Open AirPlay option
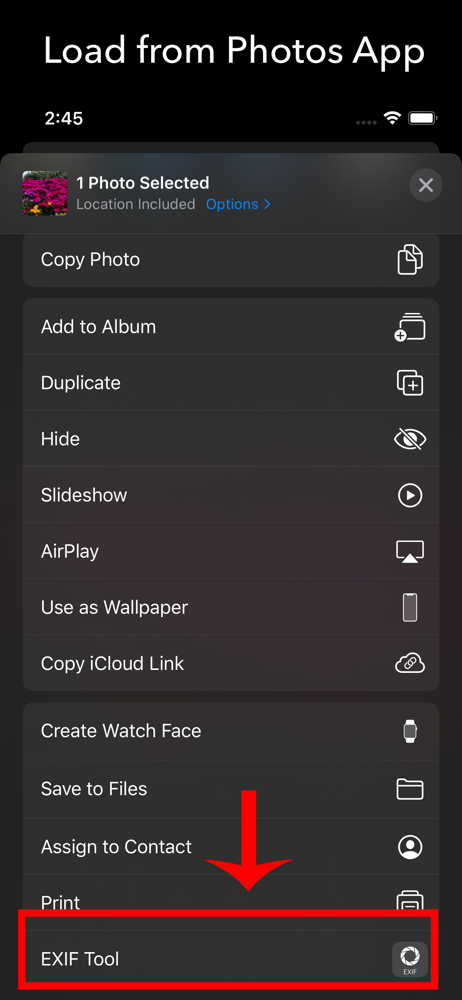 pyautogui.click(x=231, y=551)
